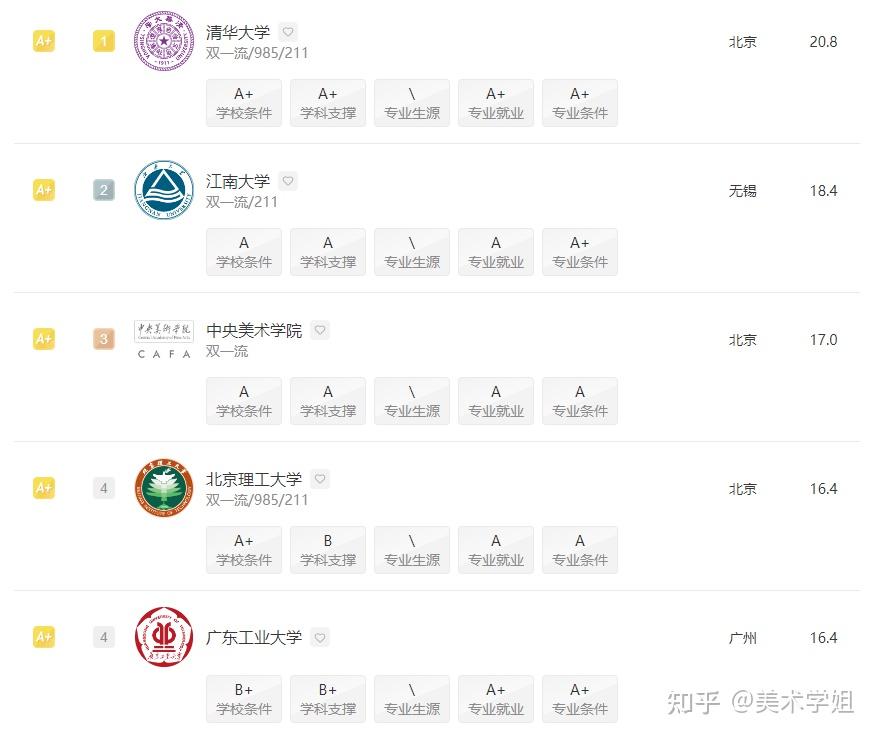Tap the heart next to 中央美术学院

[320, 330]
